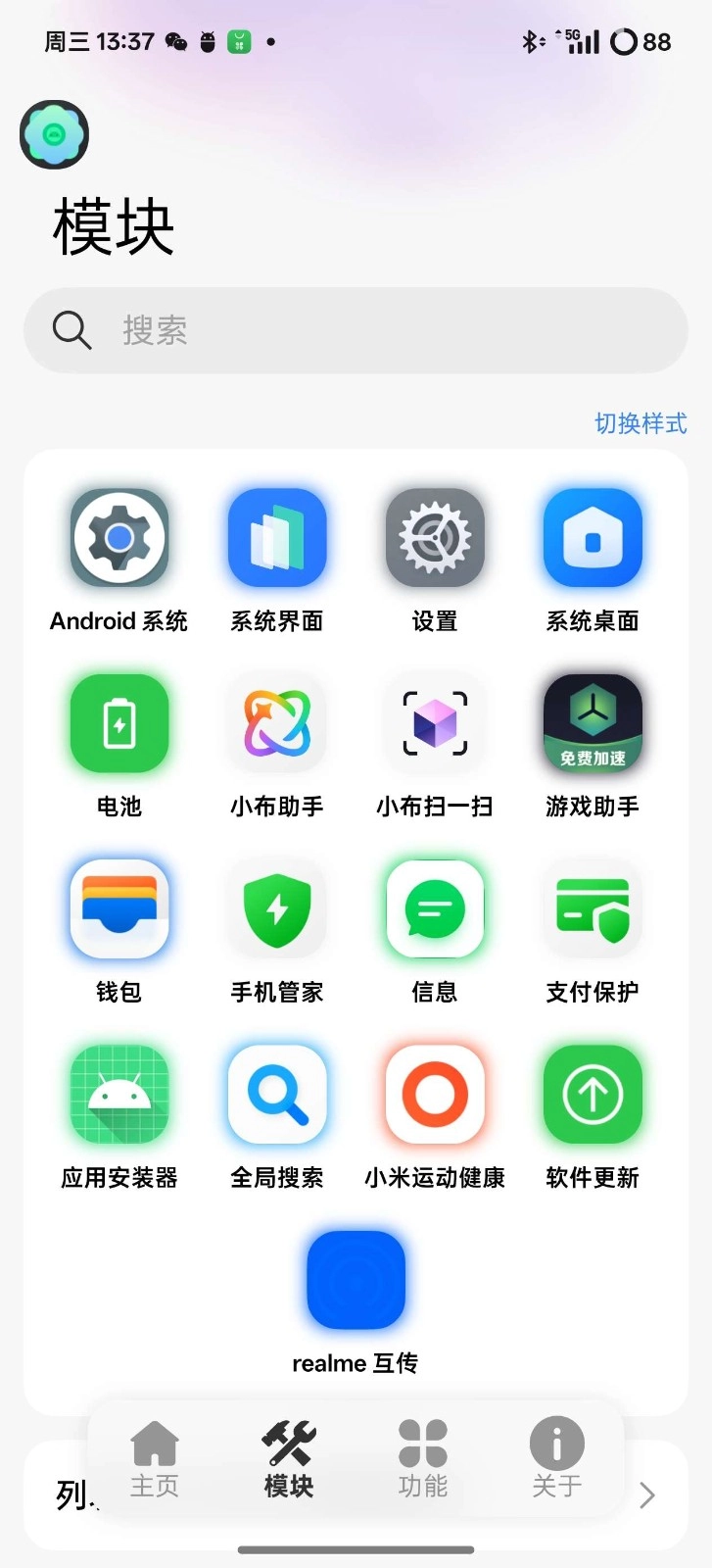The height and width of the screenshot is (1568, 712).
Task: Open the 设置 module
Action: click(434, 539)
